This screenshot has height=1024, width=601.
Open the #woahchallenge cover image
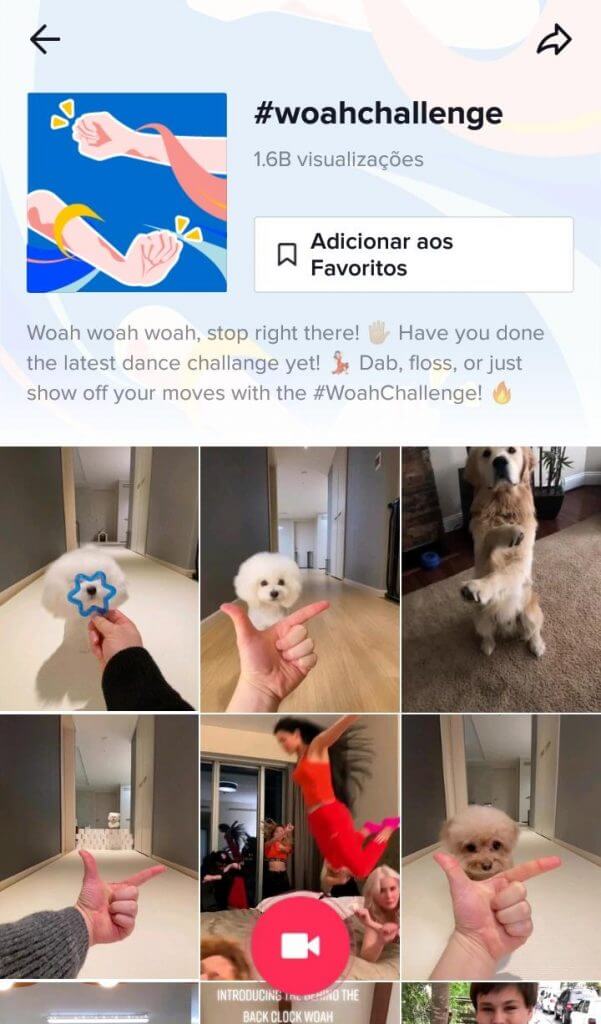pos(127,192)
